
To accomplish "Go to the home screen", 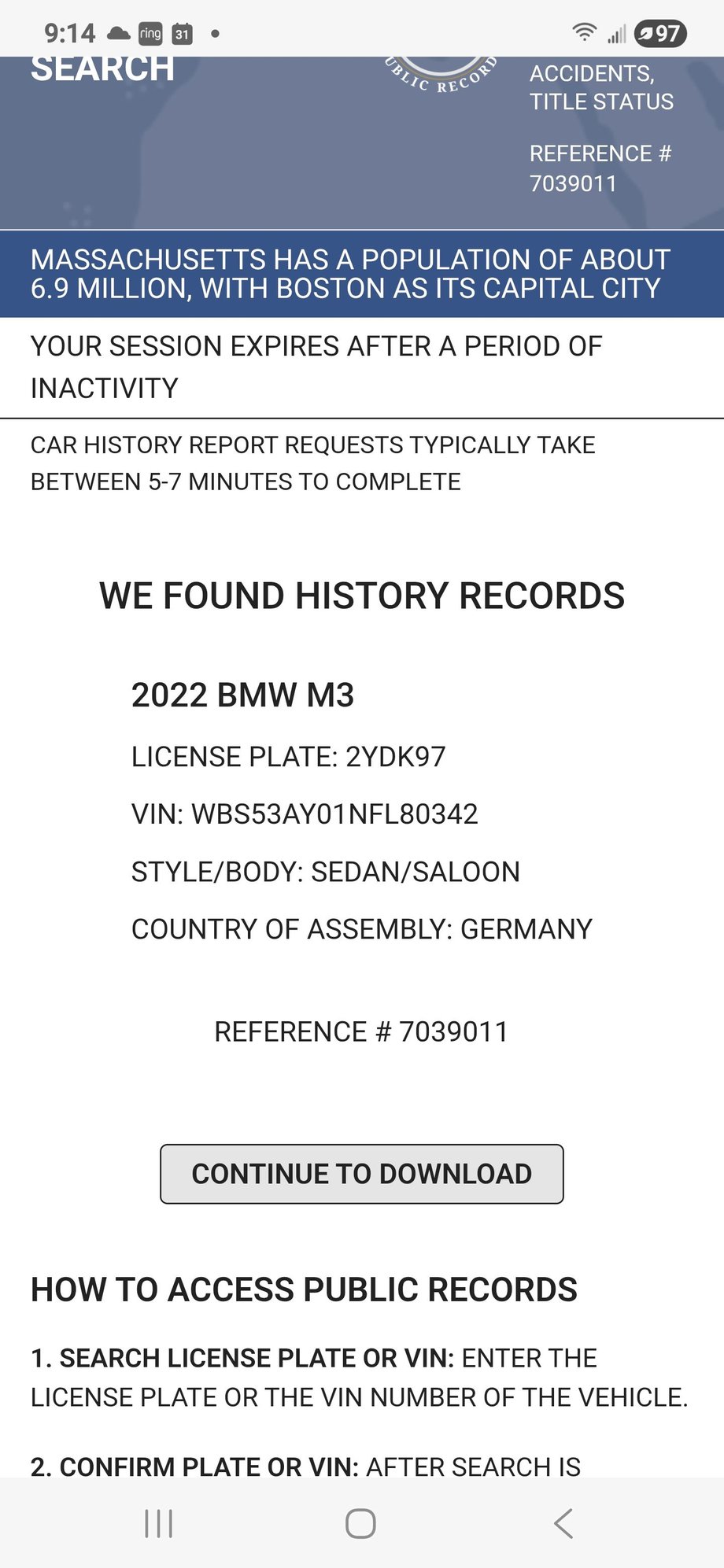I will pyautogui.click(x=360, y=1523).
